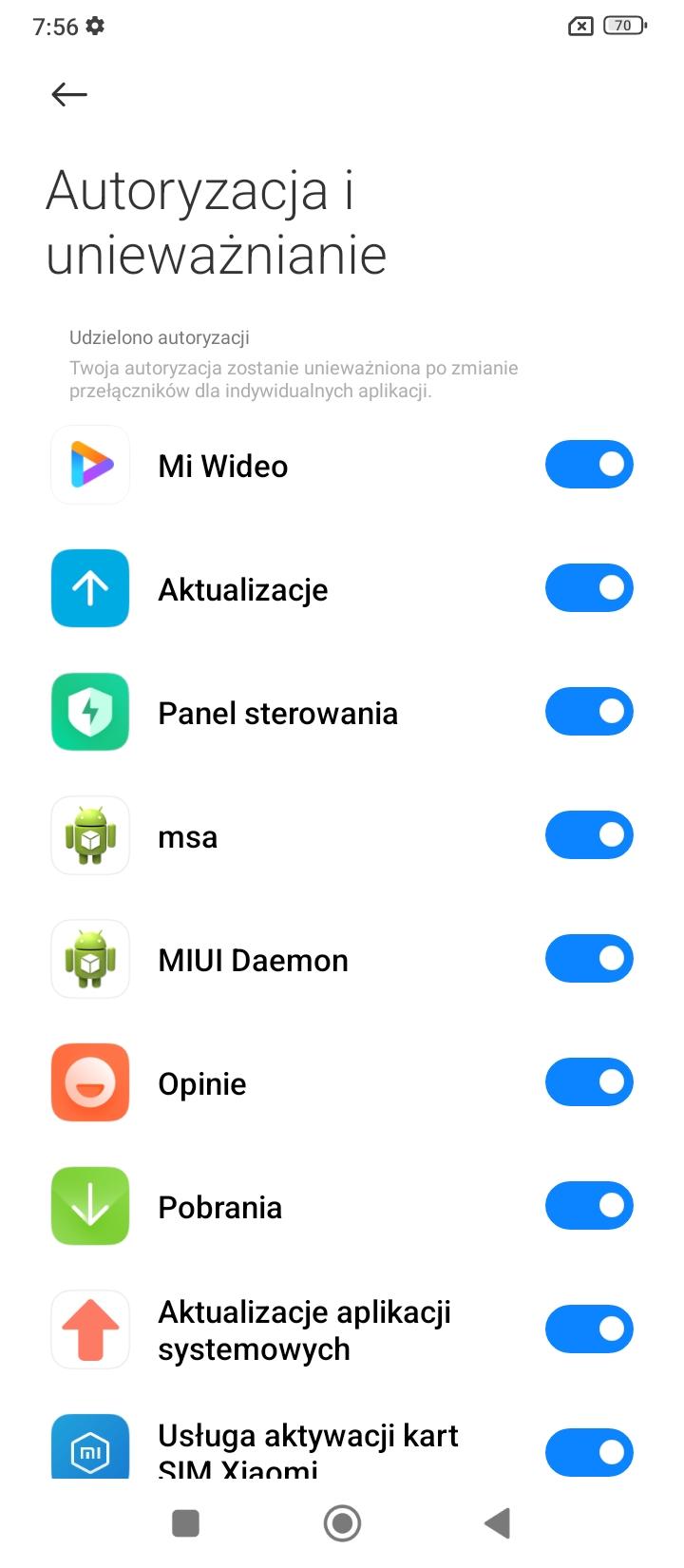The height and width of the screenshot is (1568, 684).
Task: Disable the Opinie toggle
Action: point(589,1082)
